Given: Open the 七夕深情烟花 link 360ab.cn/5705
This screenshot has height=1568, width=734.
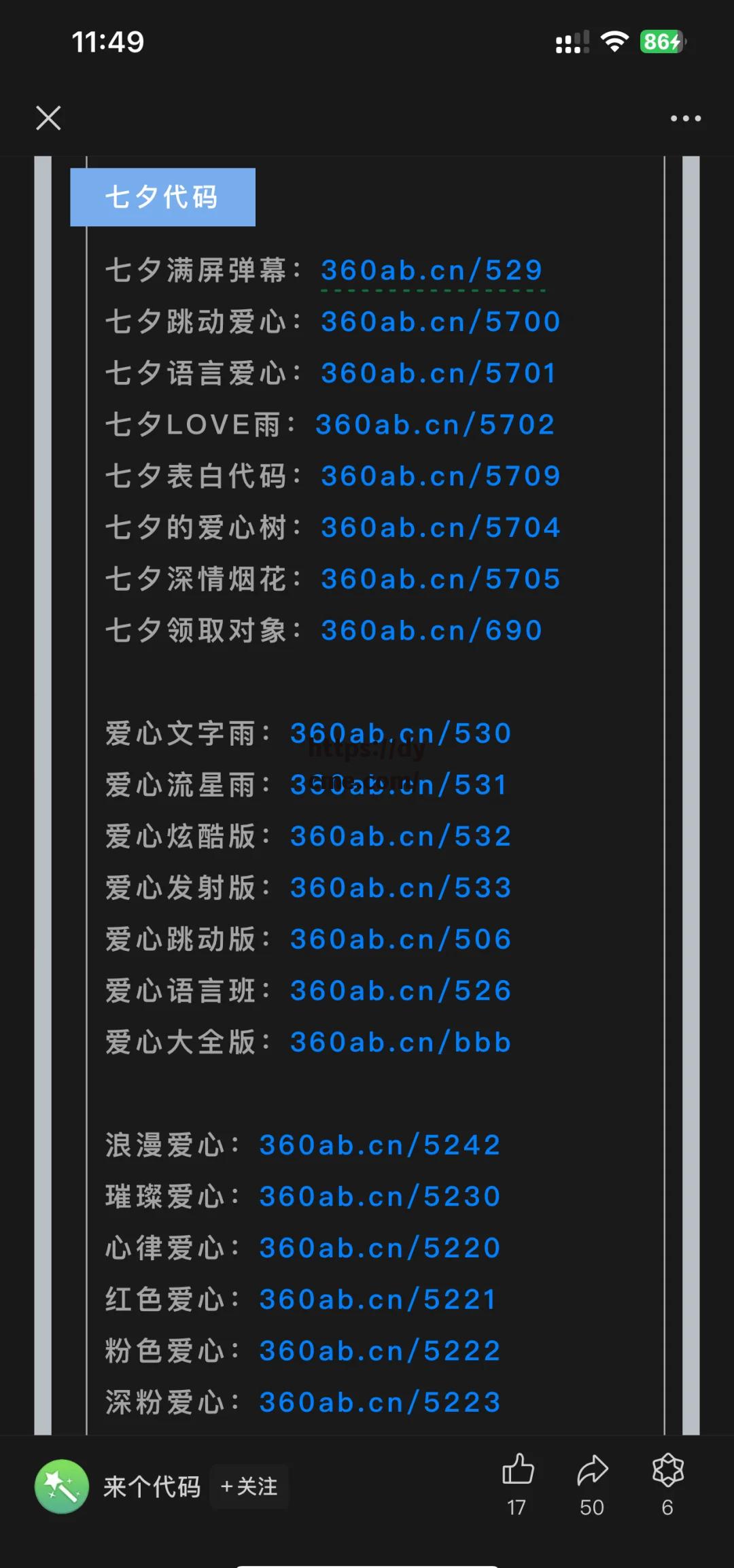Looking at the screenshot, I should (x=438, y=578).
